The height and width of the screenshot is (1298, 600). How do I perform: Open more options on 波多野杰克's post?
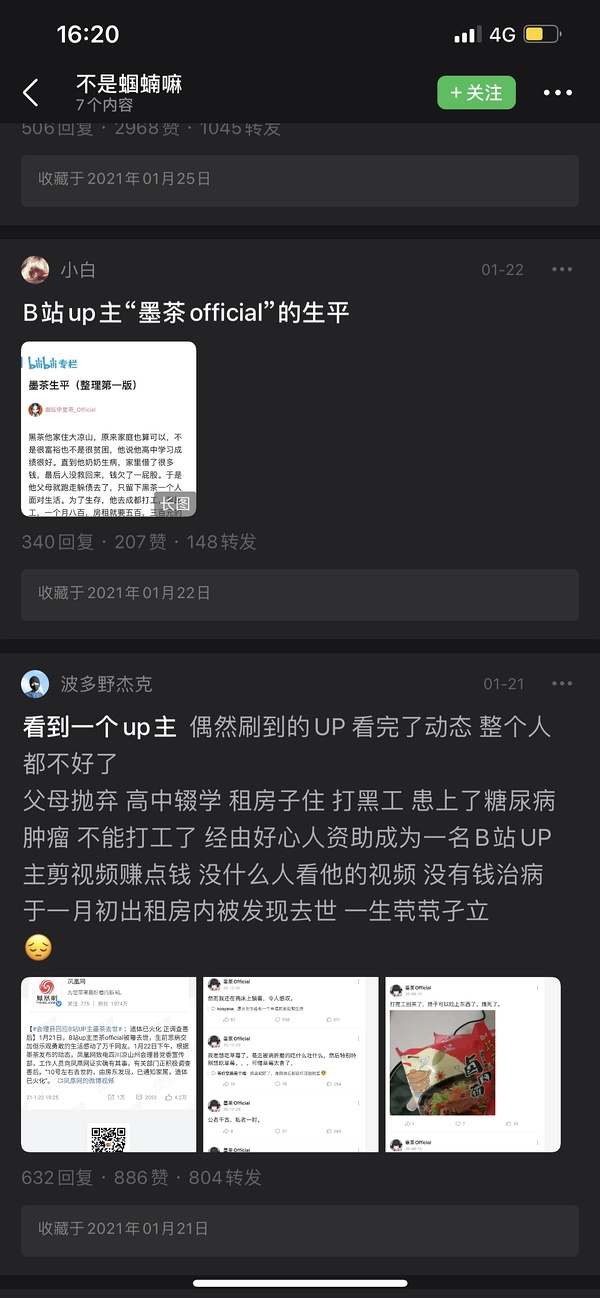point(562,684)
